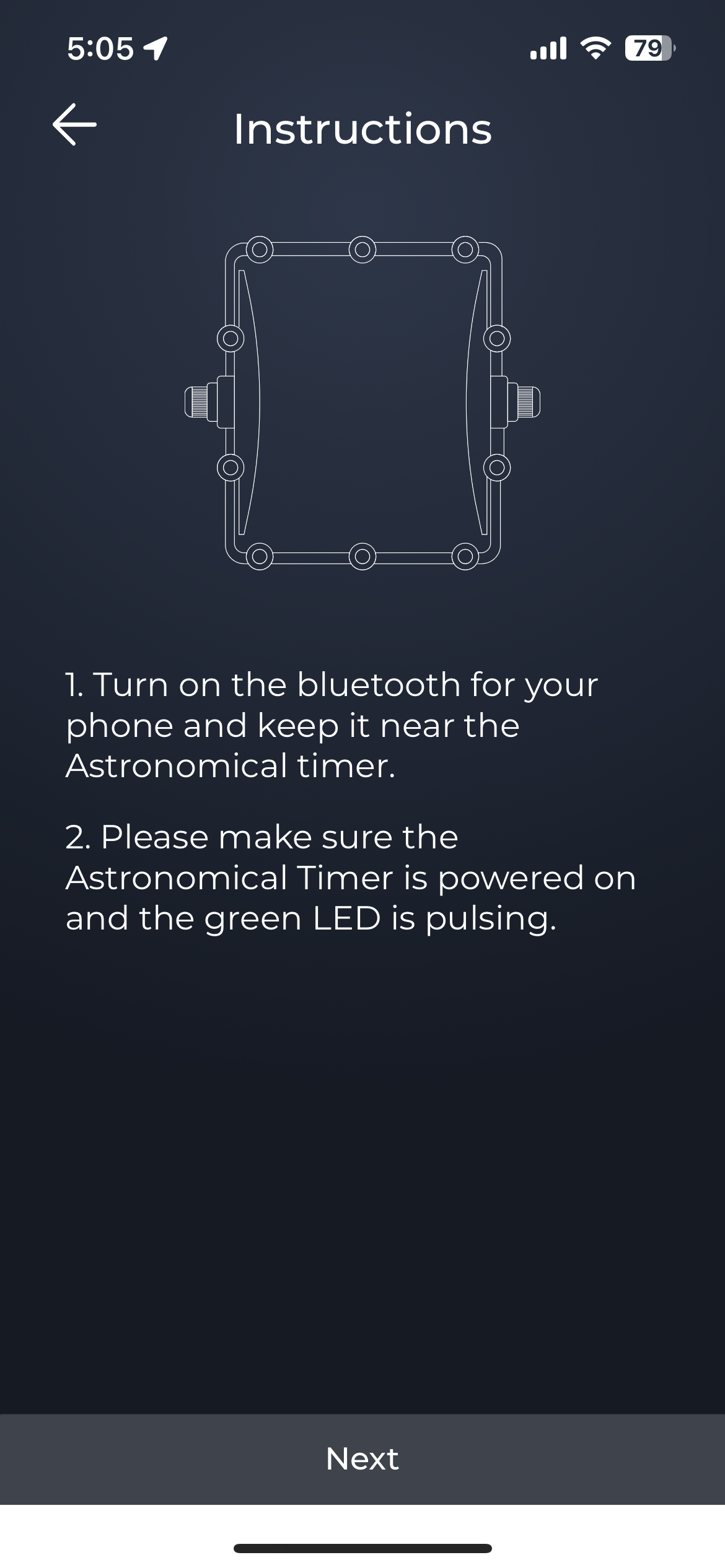Tap the Next button
This screenshot has width=725, height=1568.
click(362, 1458)
